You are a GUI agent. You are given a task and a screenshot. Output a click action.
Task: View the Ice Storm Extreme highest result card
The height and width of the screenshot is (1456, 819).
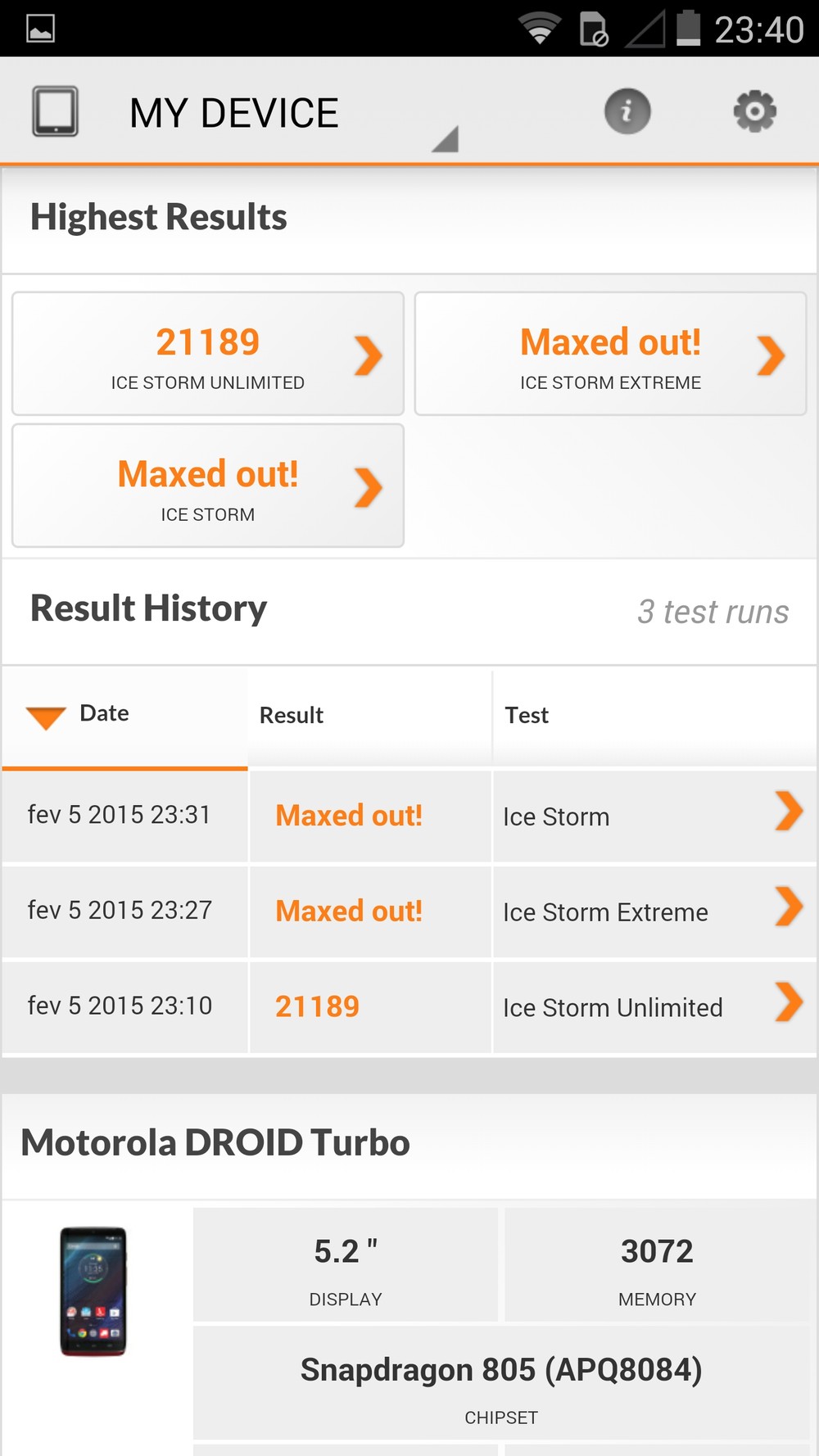(610, 354)
